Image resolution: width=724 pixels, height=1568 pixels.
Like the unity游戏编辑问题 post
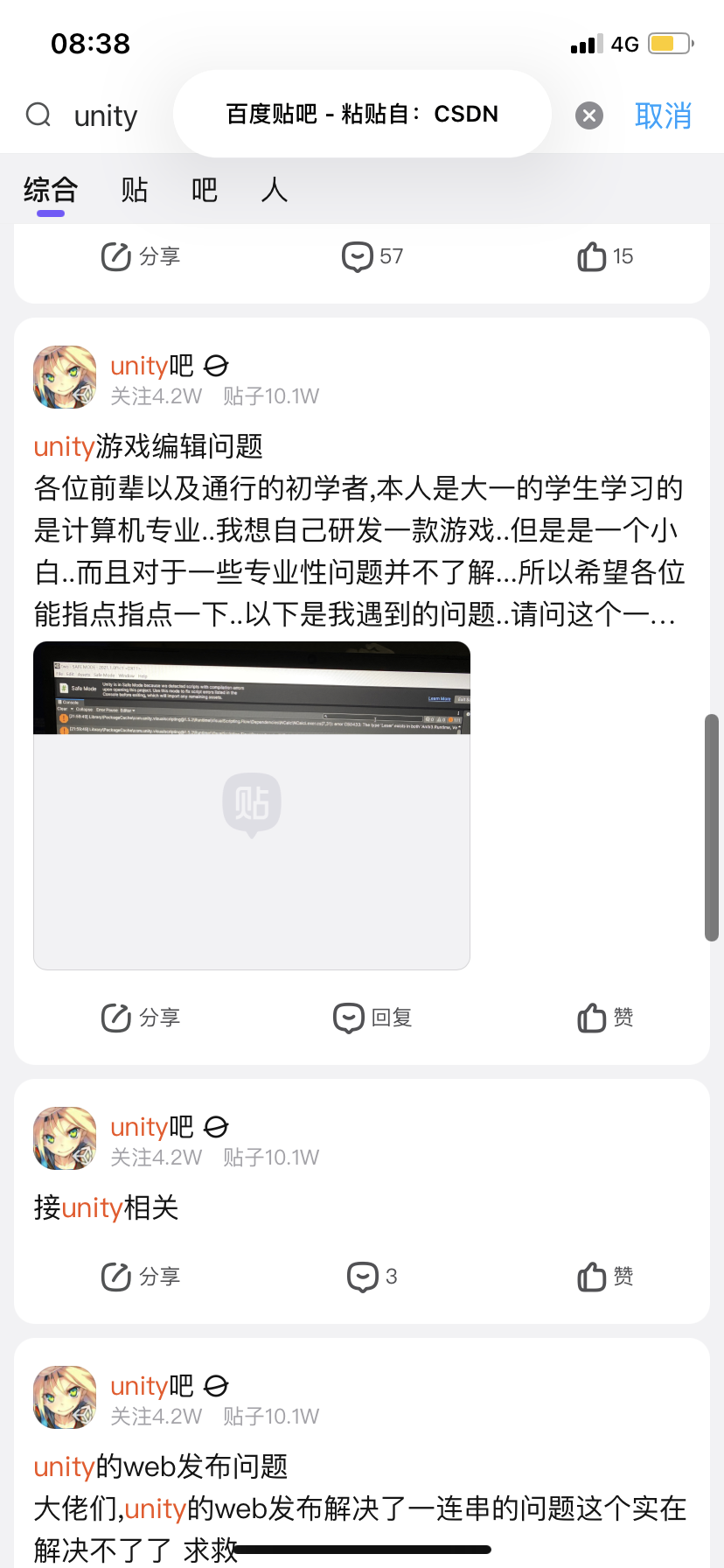[605, 1018]
